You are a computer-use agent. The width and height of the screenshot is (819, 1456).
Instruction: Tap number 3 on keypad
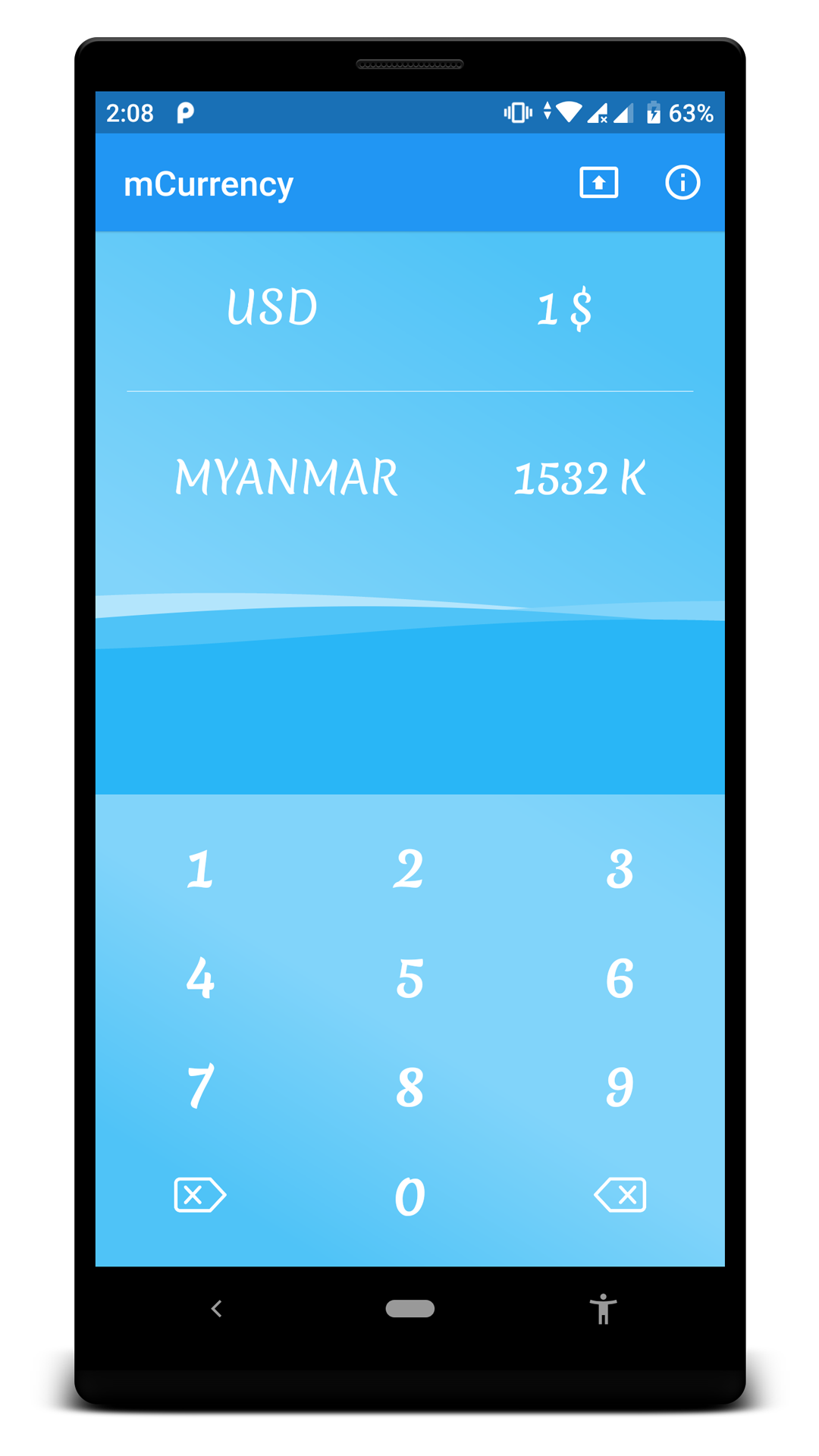point(620,869)
